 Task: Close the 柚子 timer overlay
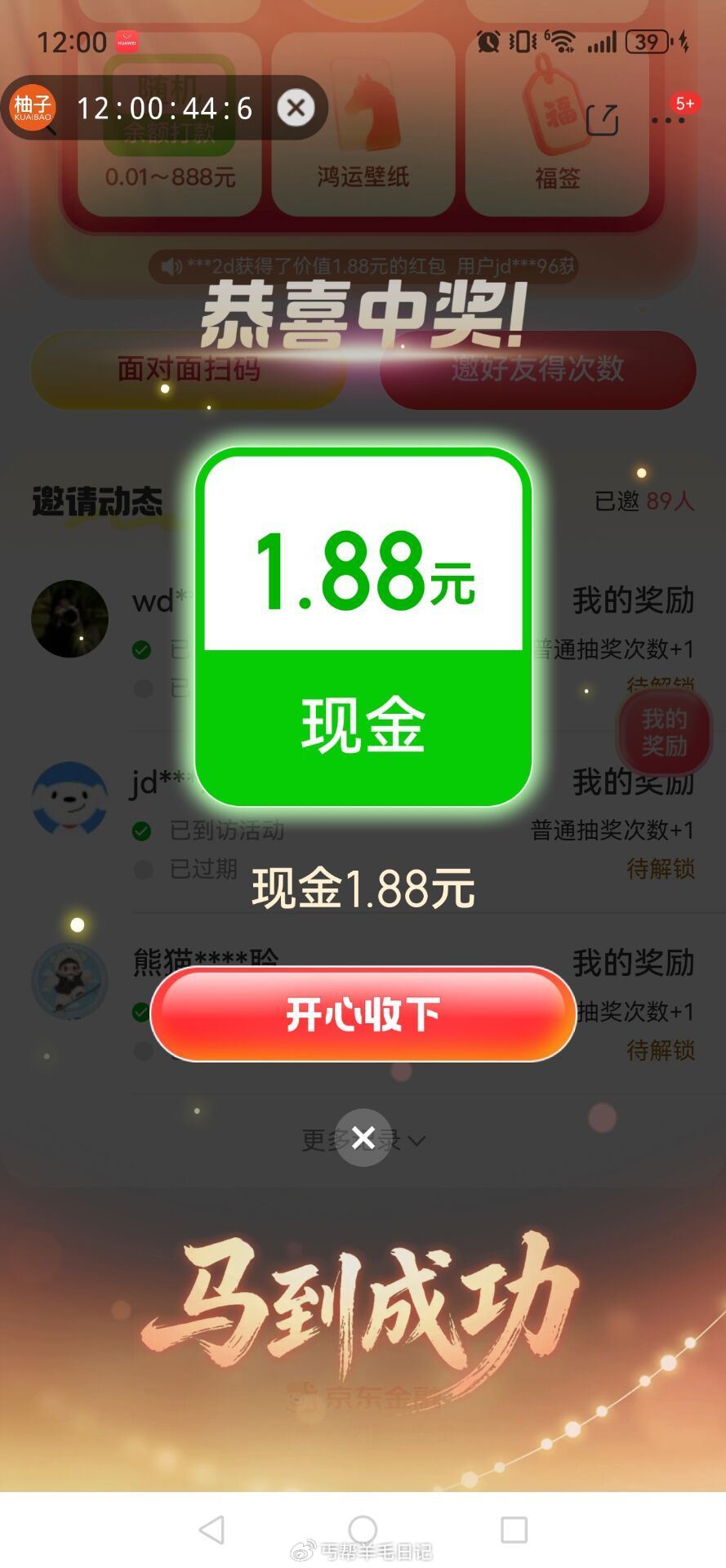(x=296, y=107)
